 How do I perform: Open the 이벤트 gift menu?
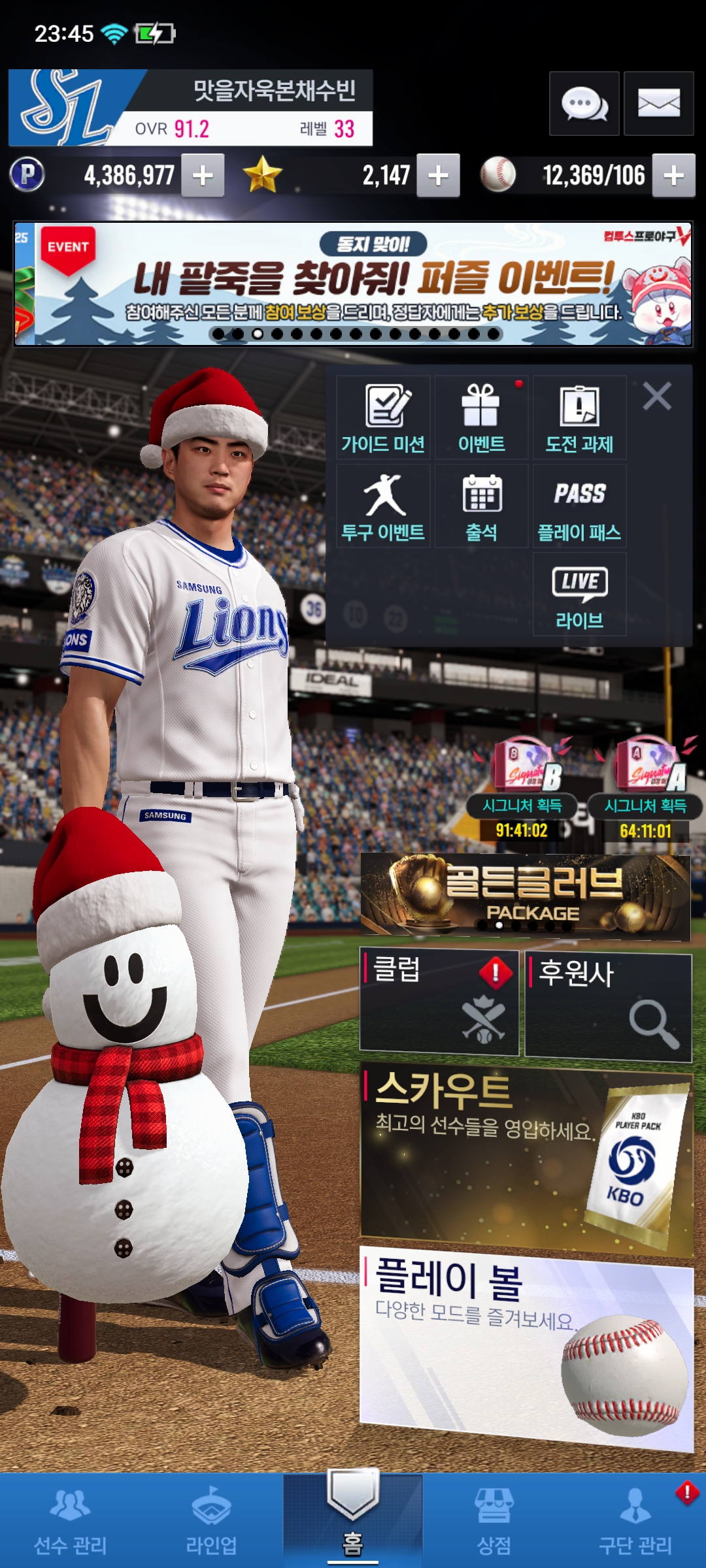(x=481, y=418)
